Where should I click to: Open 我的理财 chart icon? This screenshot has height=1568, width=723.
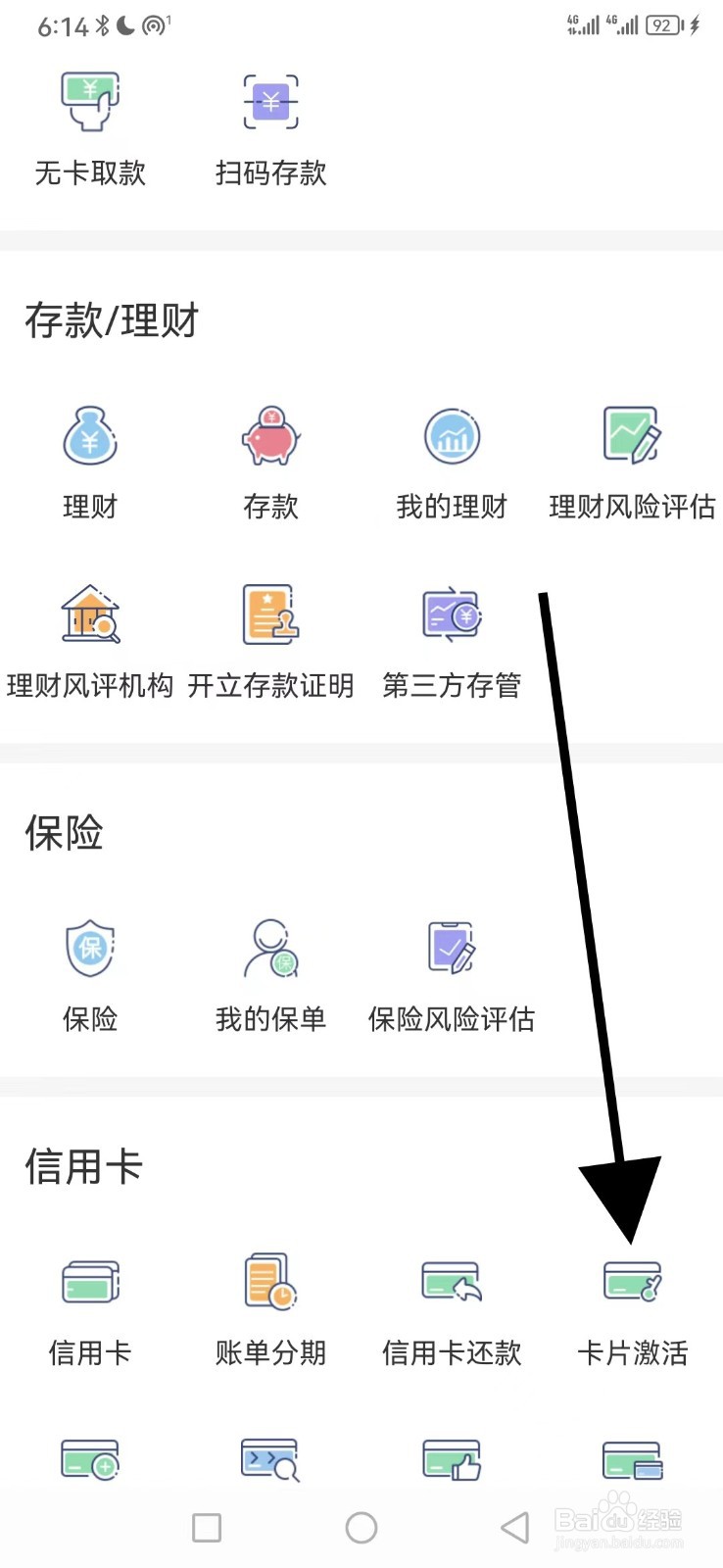pyautogui.click(x=451, y=438)
